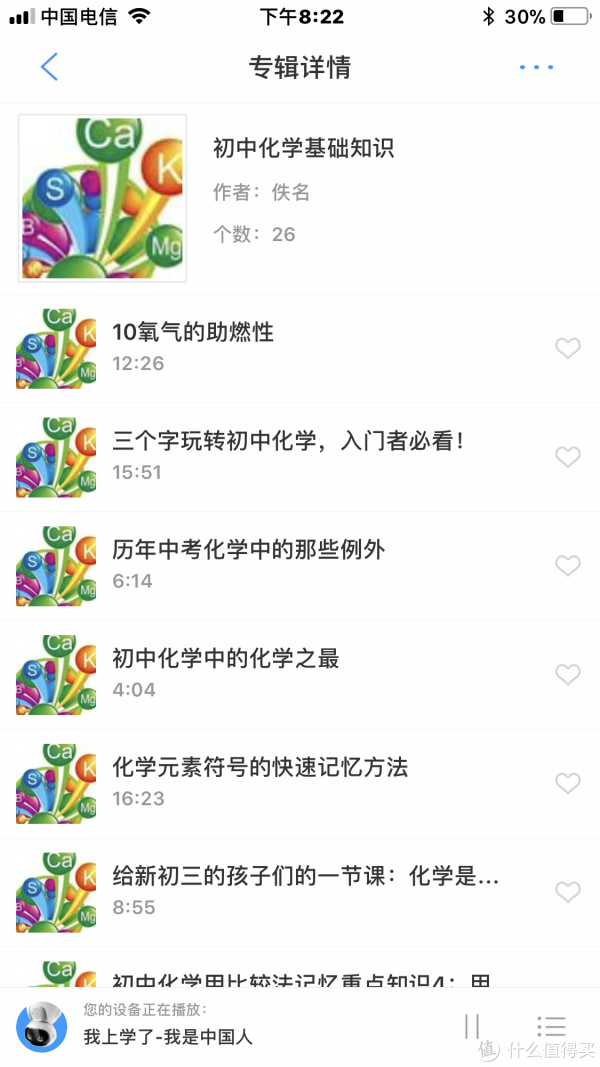Open the three-dot overflow menu
This screenshot has width=600, height=1067.
[x=536, y=68]
